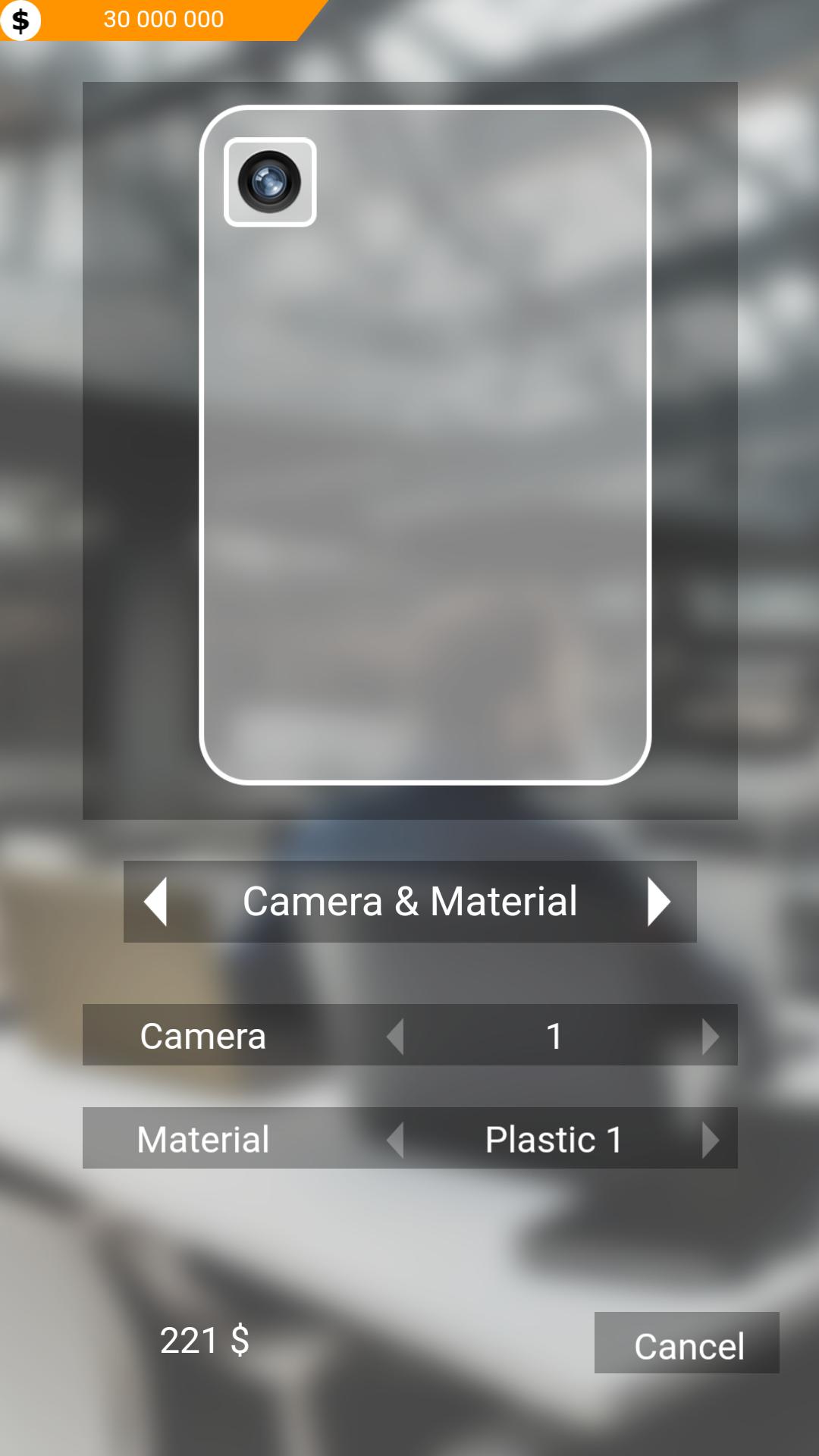Decrease the Camera count with left arrow
The height and width of the screenshot is (1456, 819).
pos(394,1036)
